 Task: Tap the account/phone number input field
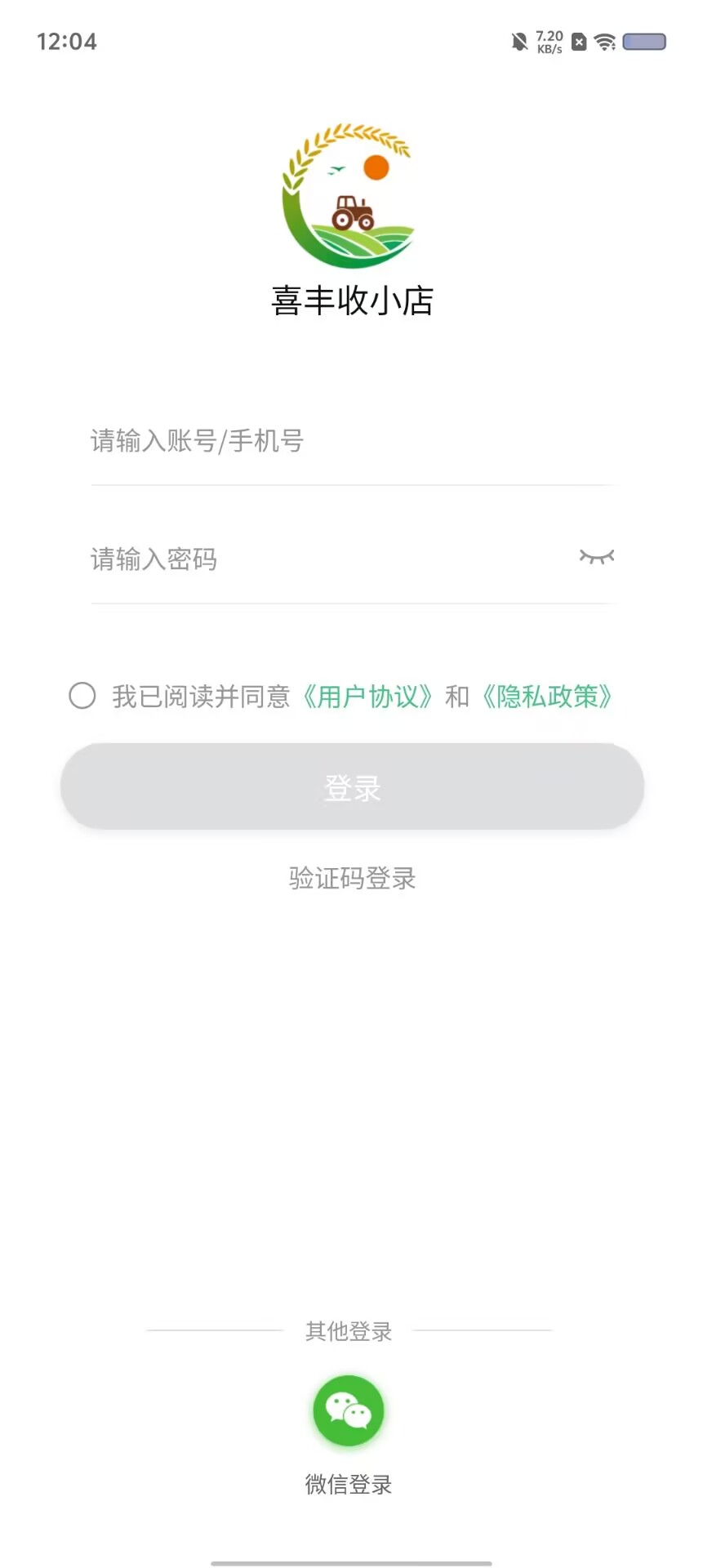[351, 442]
